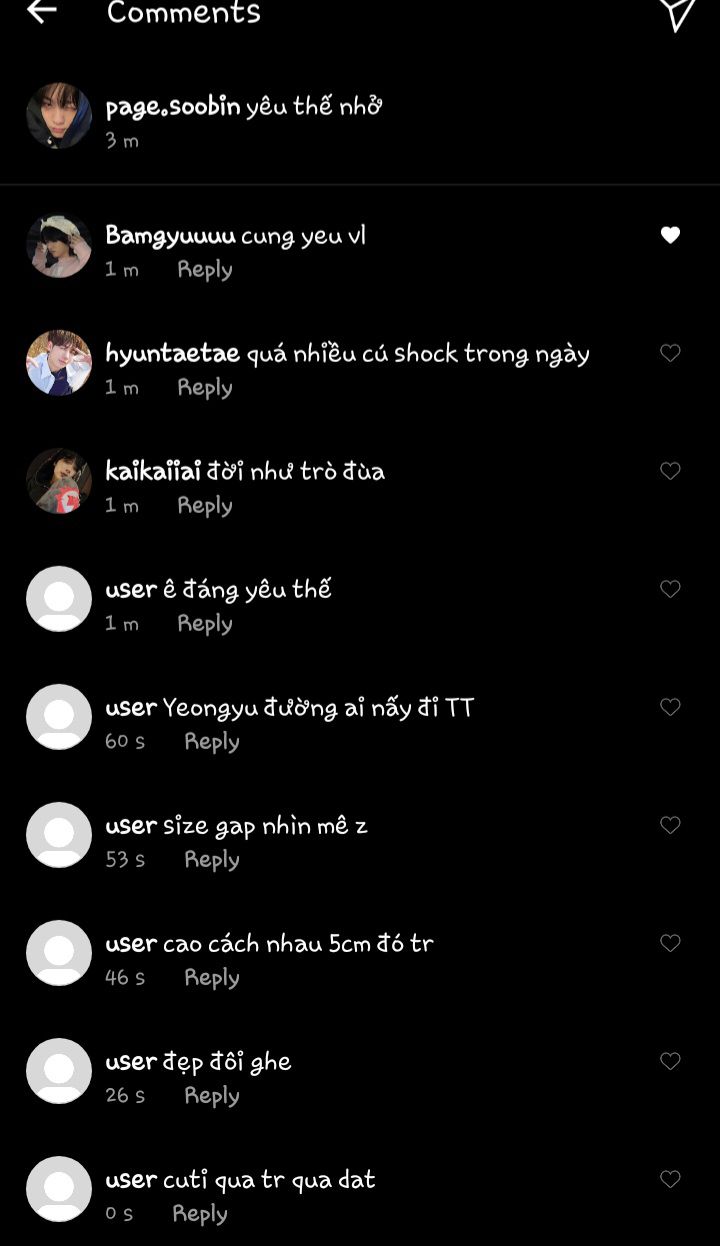Reply to the "ê đáng yêu thế" comment
720x1246 pixels.
205,623
